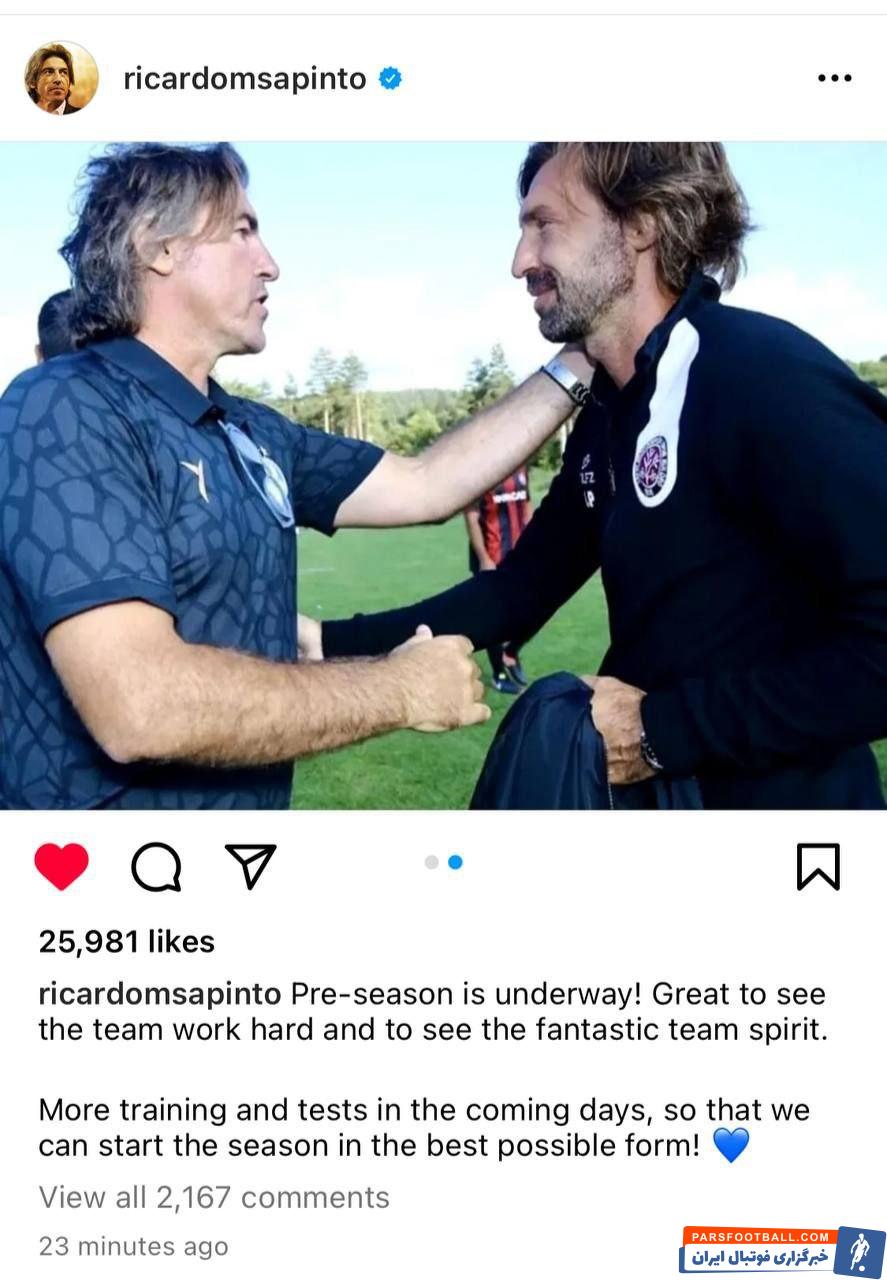The width and height of the screenshot is (887, 1280).
Task: Open ricardomsapinto's profile picture
Action: click(x=61, y=78)
